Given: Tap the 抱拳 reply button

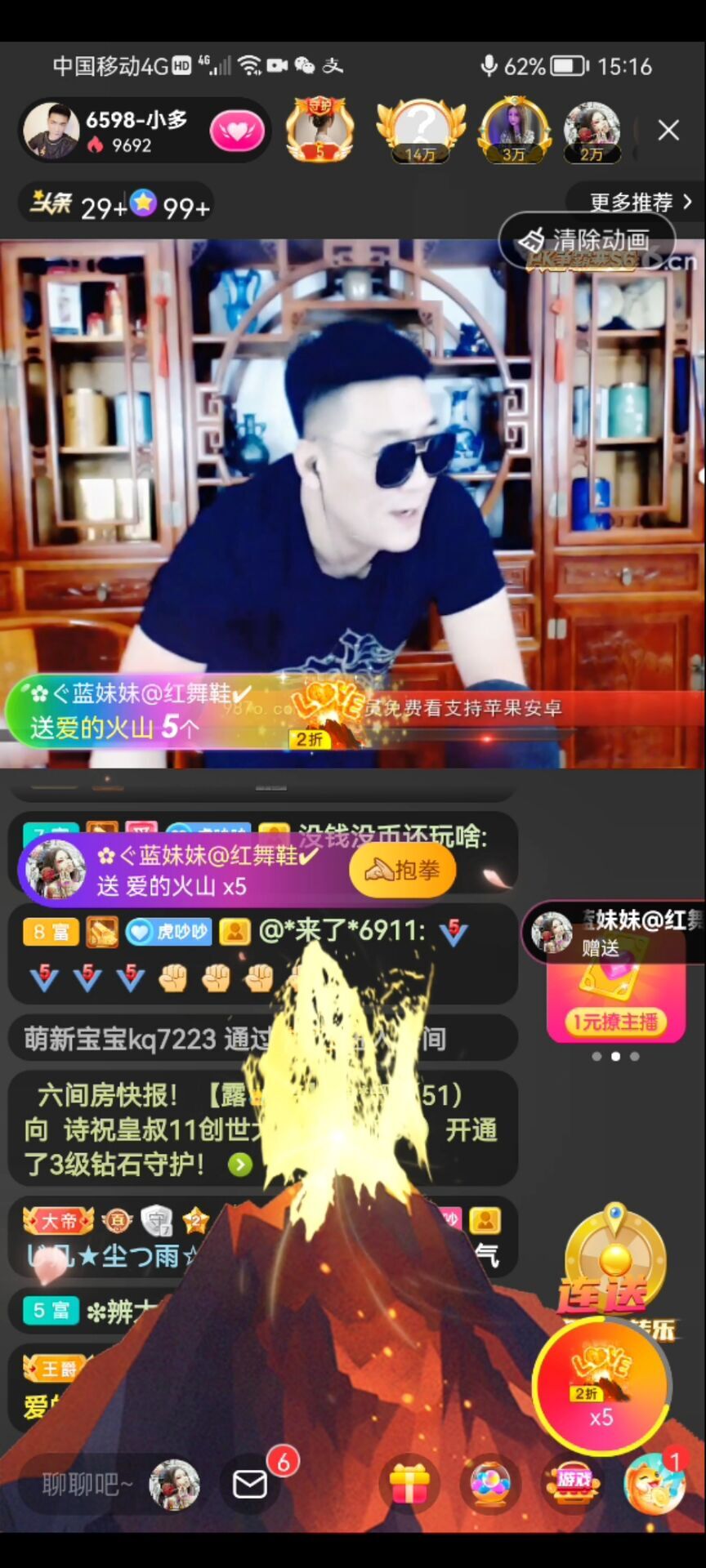Looking at the screenshot, I should (402, 871).
